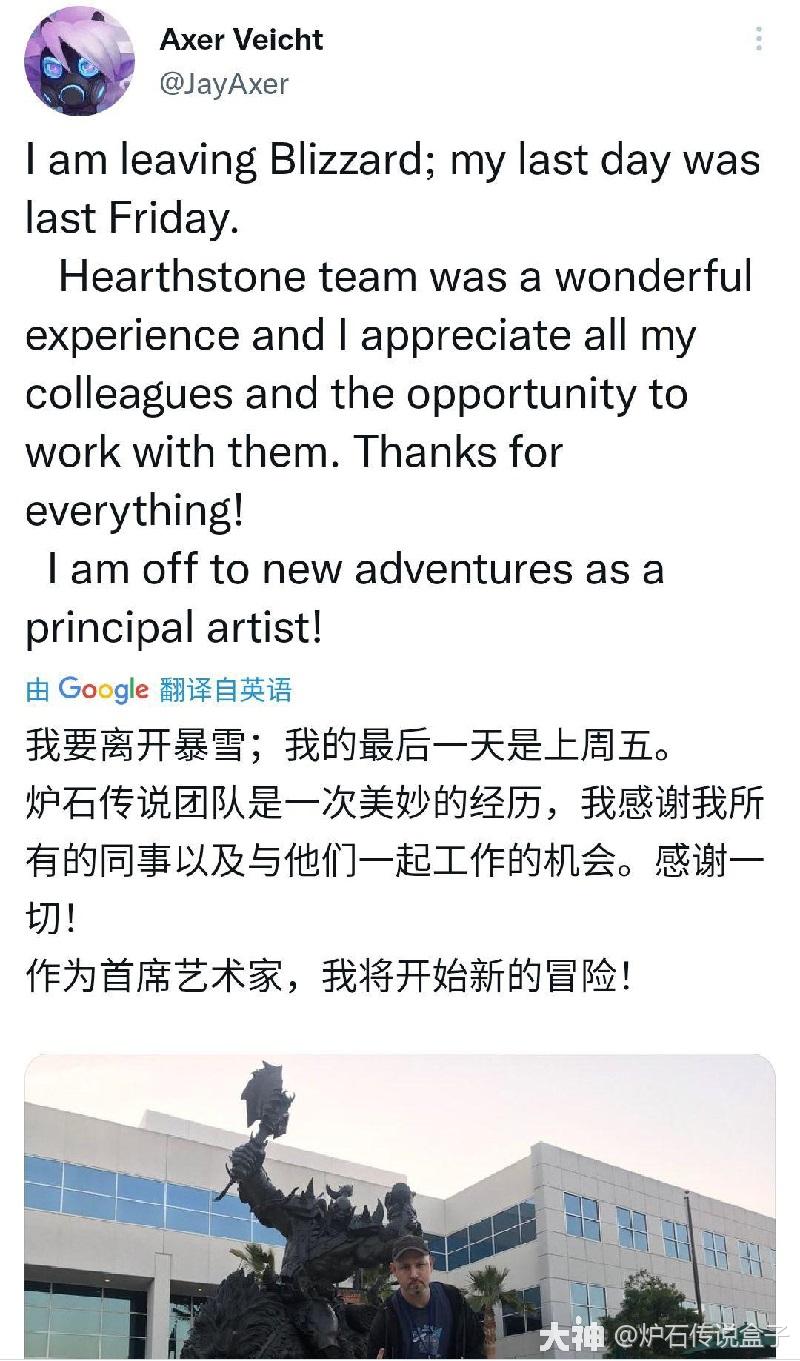Tap the Google translation attribution link
800x1361 pixels.
coord(159,689)
